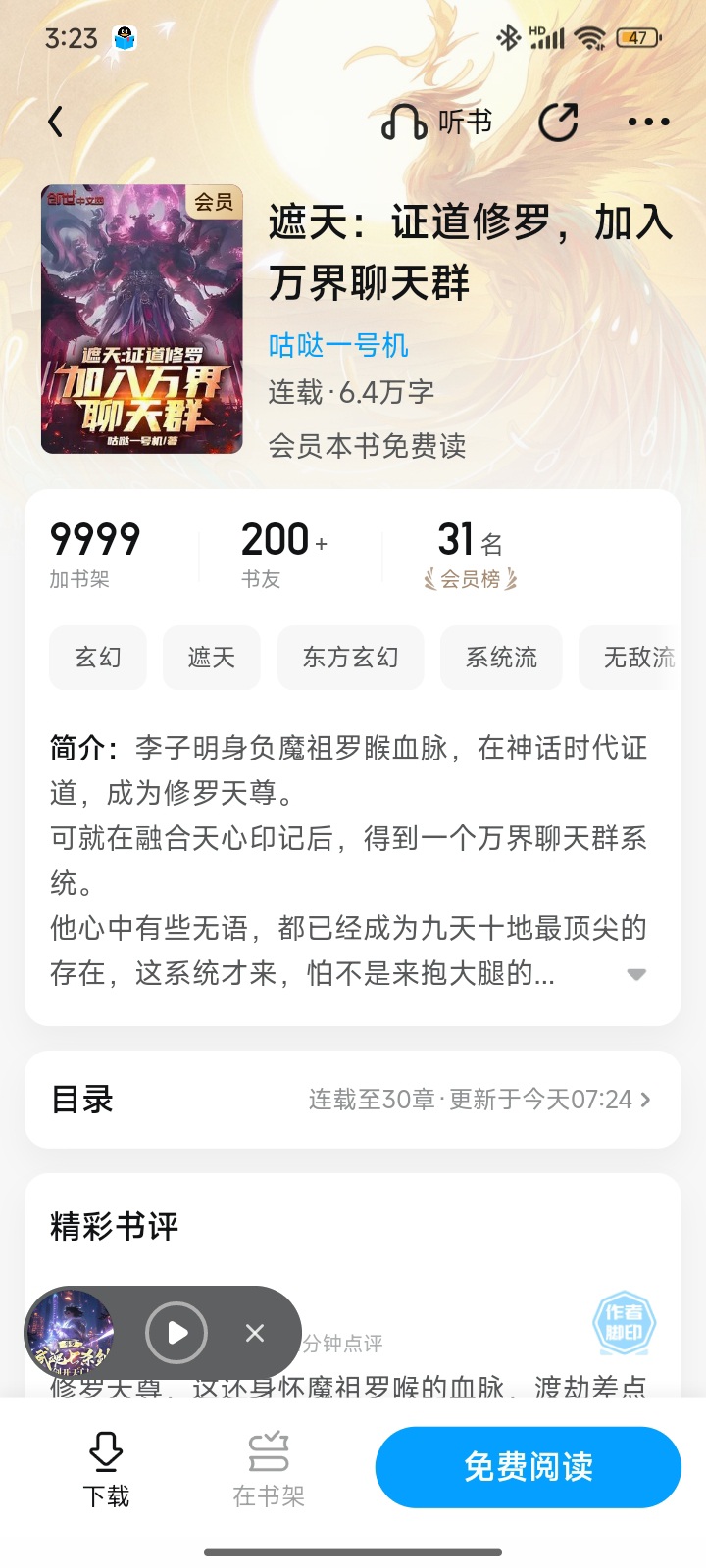Open the three-dot overflow menu

pyautogui.click(x=648, y=122)
